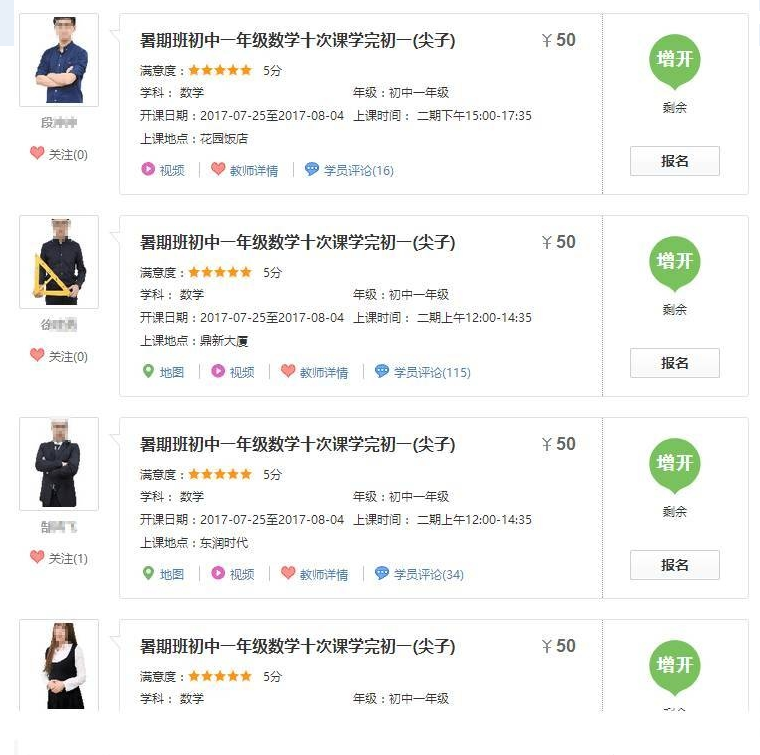The width and height of the screenshot is (760, 755).
Task: Follow the first teacher via 关注(0)
Action: point(59,154)
